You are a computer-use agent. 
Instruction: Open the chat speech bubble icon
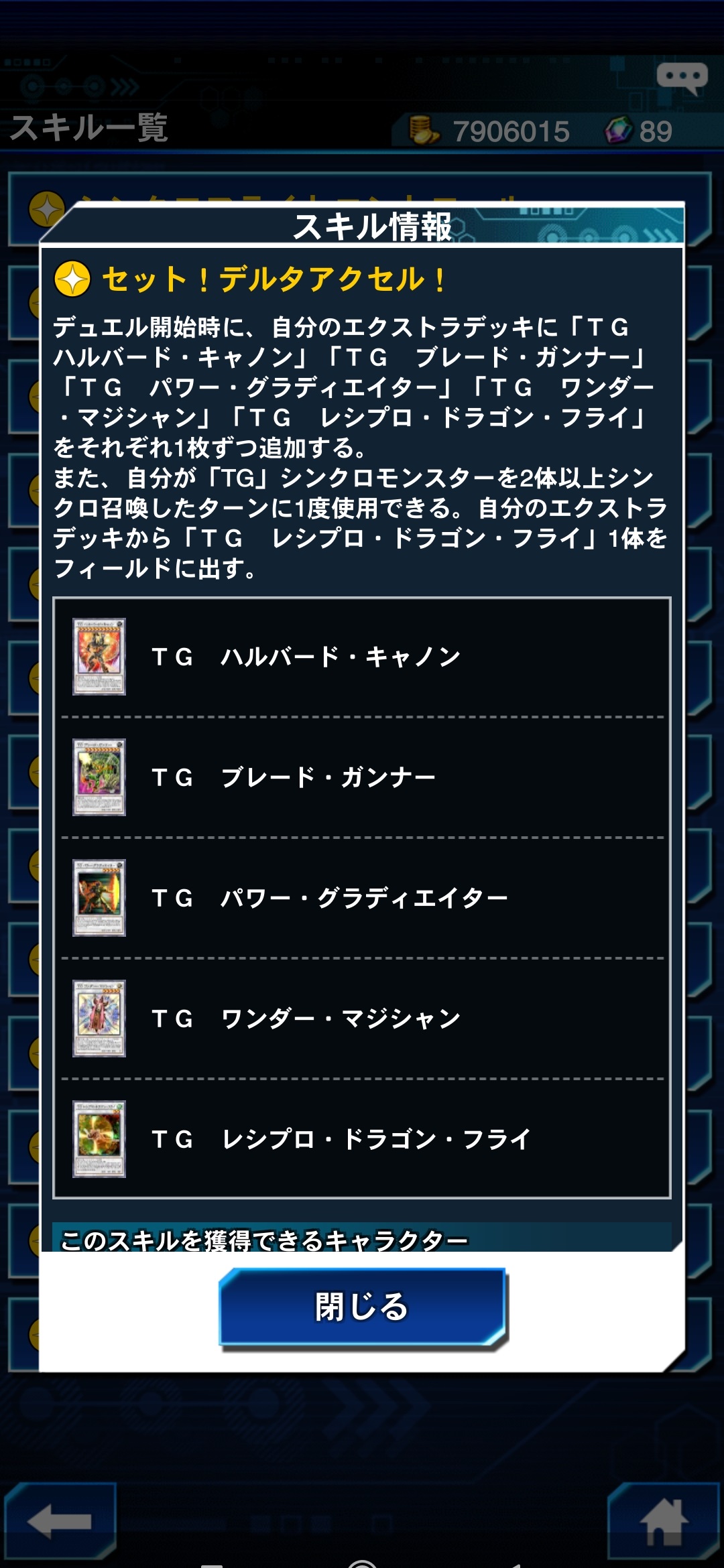click(682, 78)
